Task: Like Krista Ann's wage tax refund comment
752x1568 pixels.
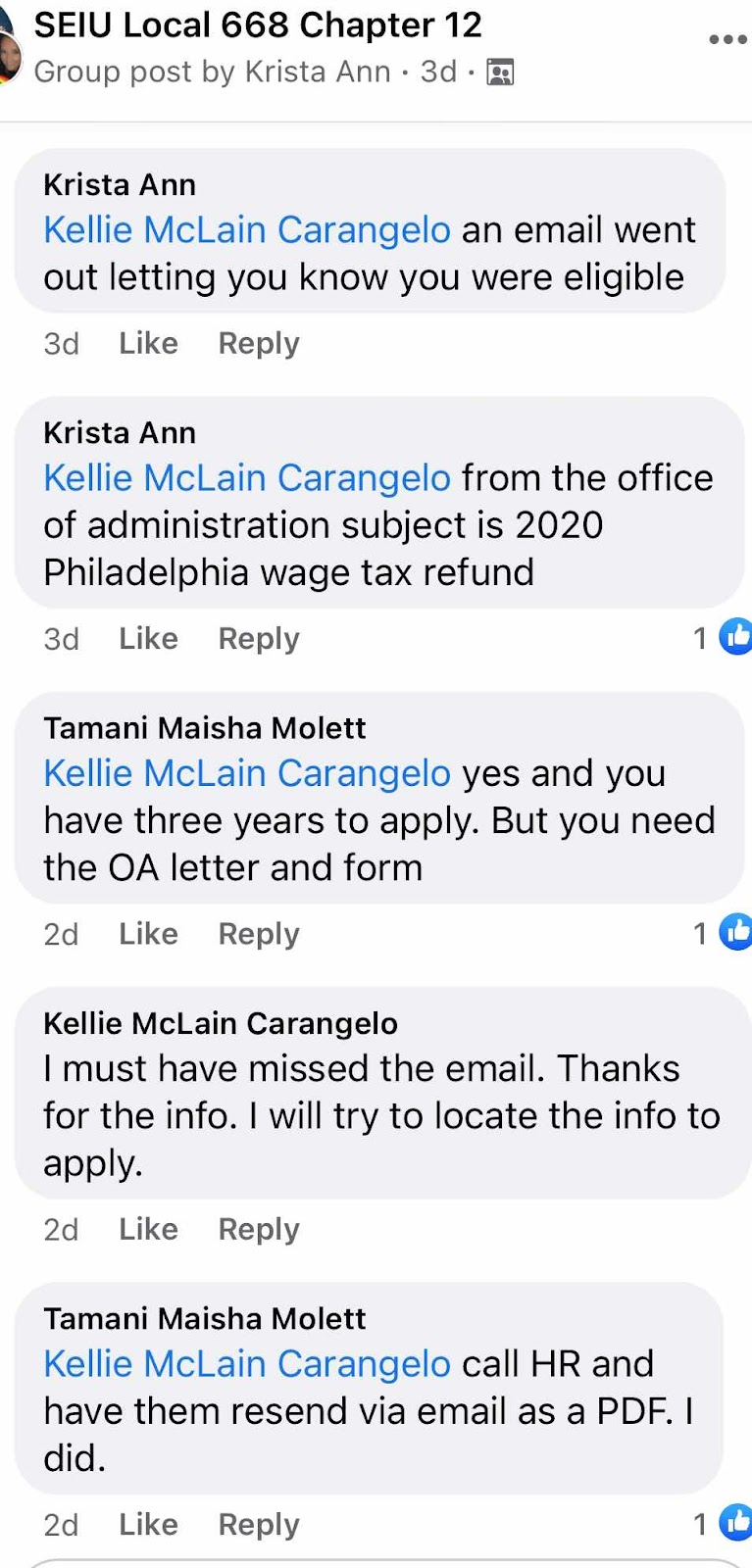Action: click(x=148, y=638)
